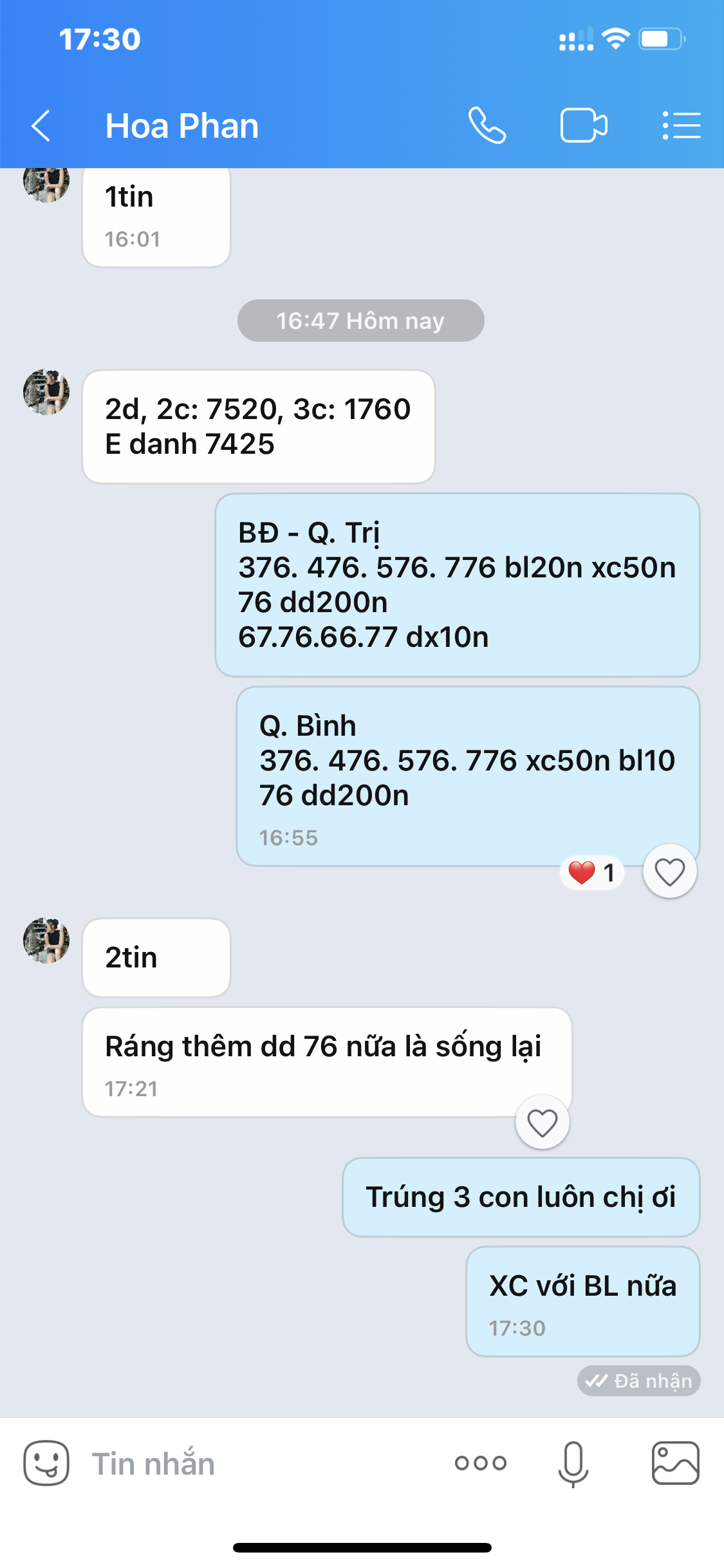
Task: Open Hoa Phan's contact name header
Action: coord(182,126)
